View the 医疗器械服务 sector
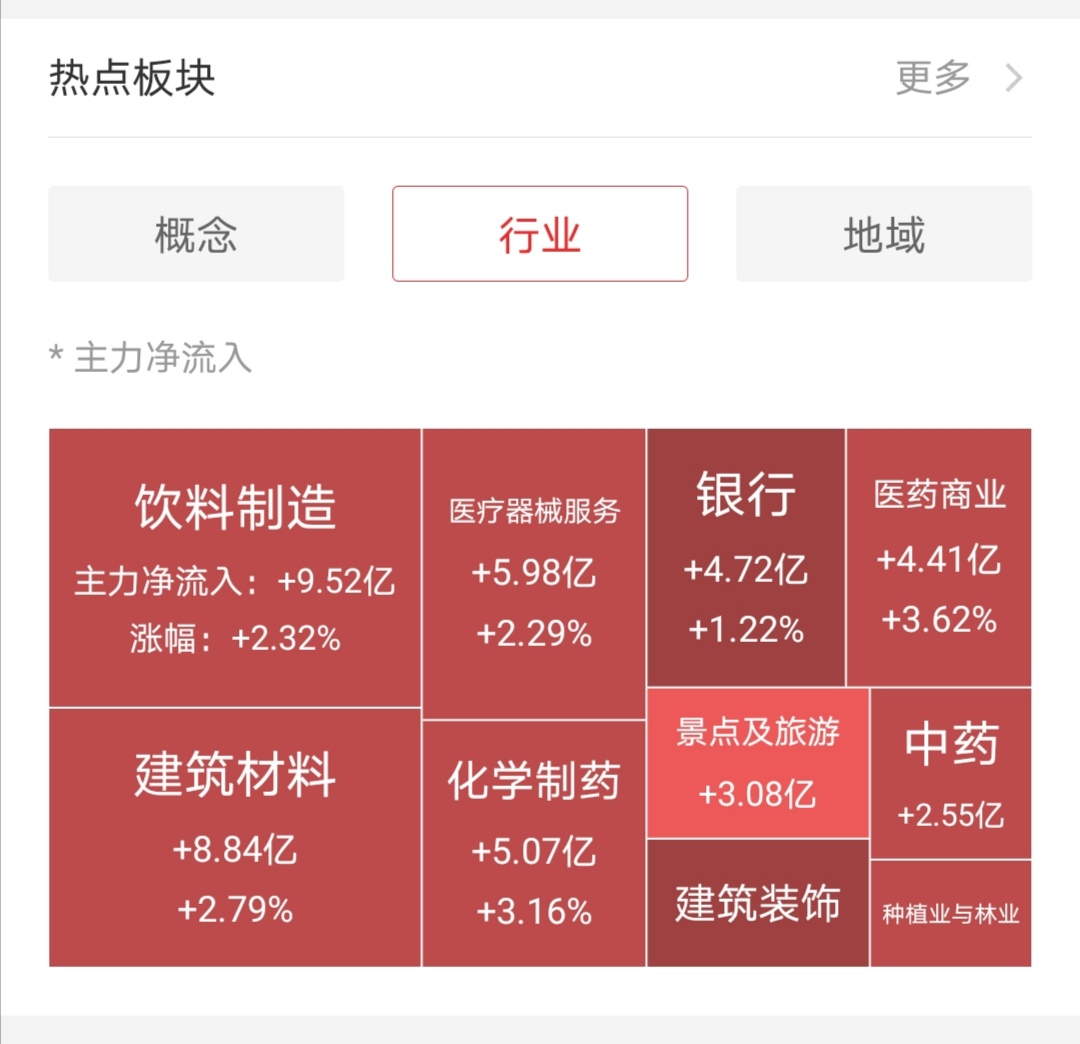Screen dimensions: 1080x1044 (534, 574)
